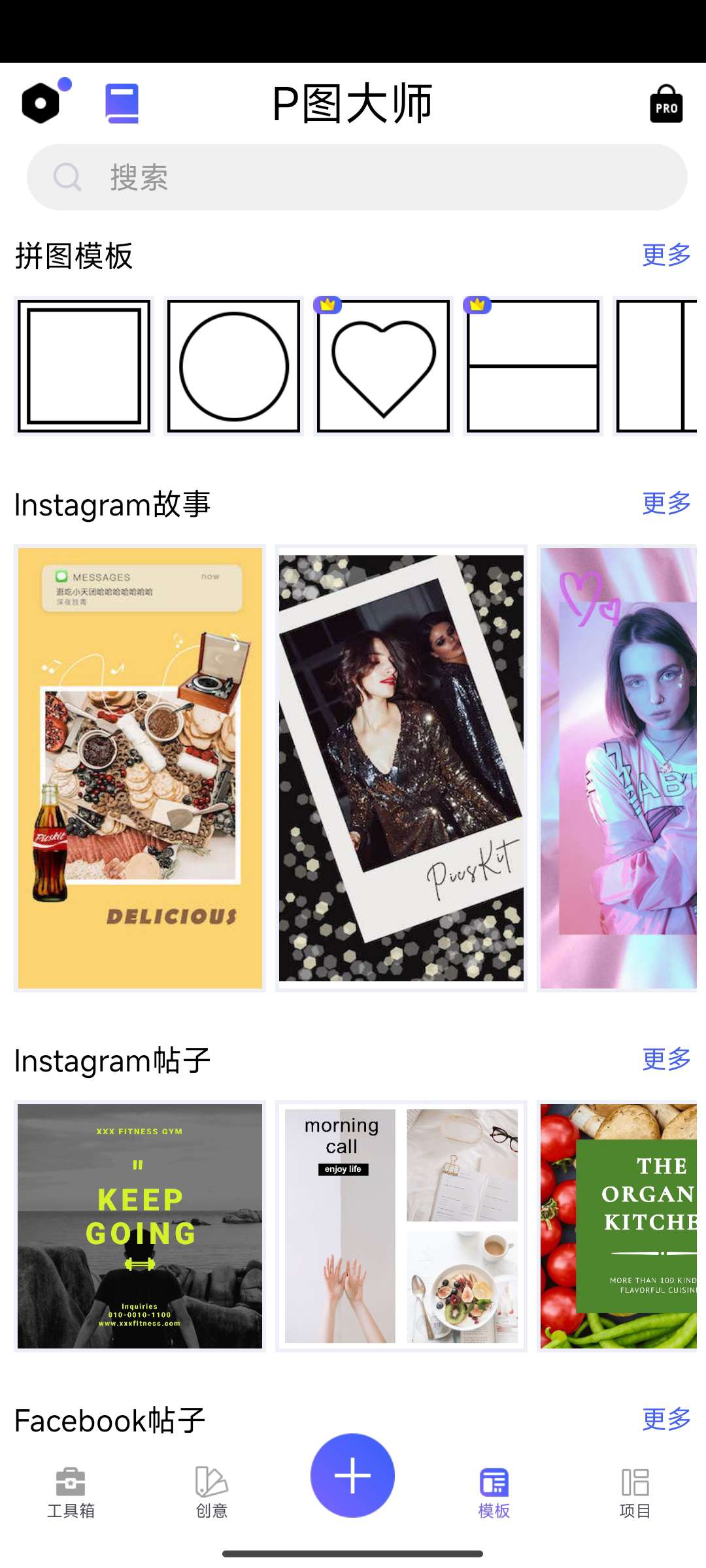Switch to the 工具箱 tab
Screen dimensions: 706x1568
(71, 1493)
